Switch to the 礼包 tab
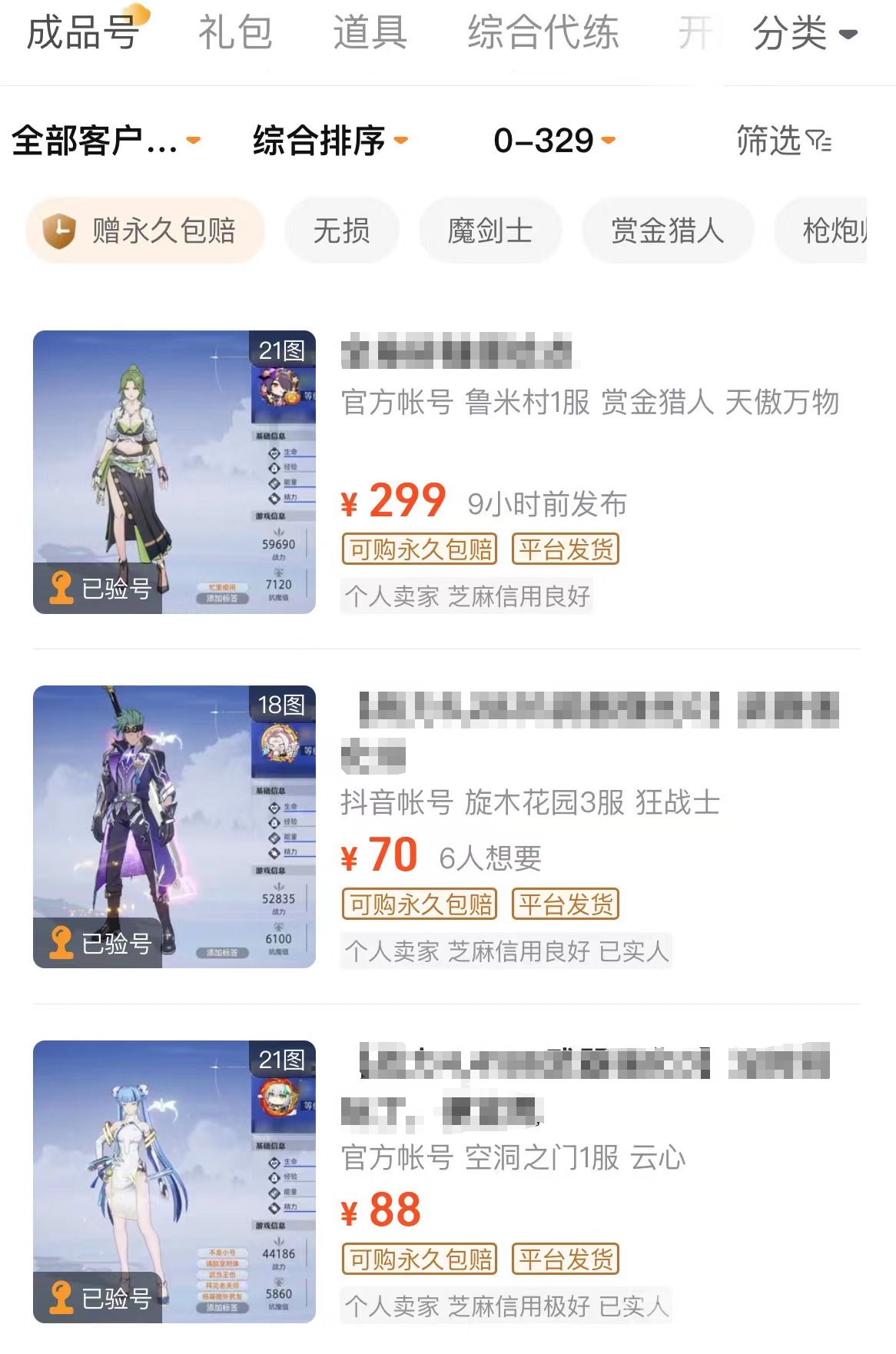The width and height of the screenshot is (896, 1354). click(235, 33)
